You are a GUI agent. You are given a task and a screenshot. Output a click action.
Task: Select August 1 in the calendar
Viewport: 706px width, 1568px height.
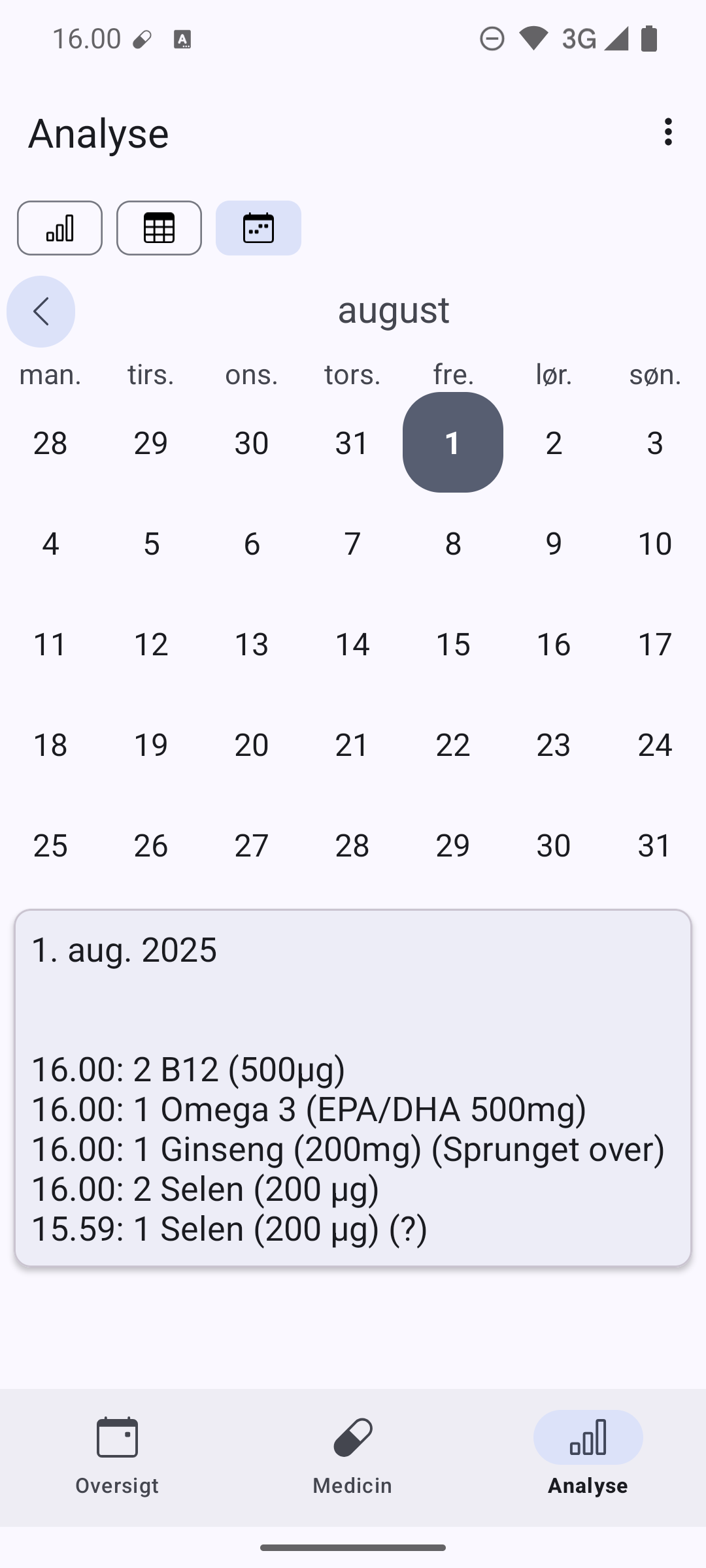tap(453, 442)
